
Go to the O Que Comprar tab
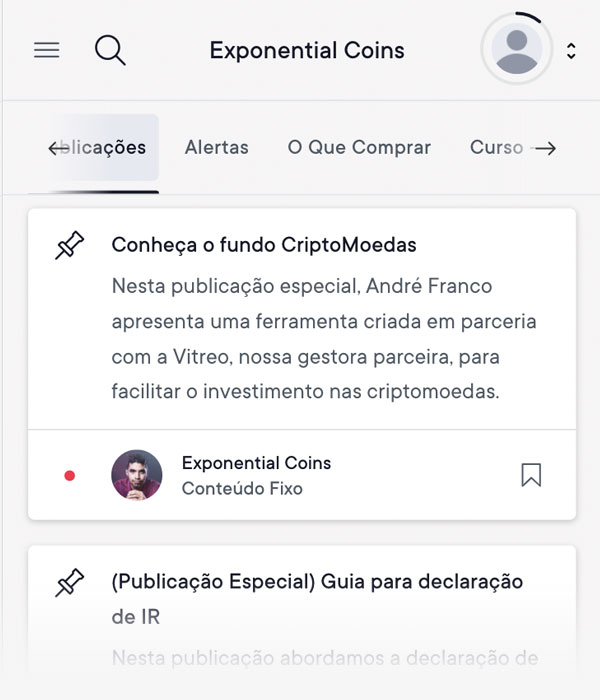click(x=359, y=148)
